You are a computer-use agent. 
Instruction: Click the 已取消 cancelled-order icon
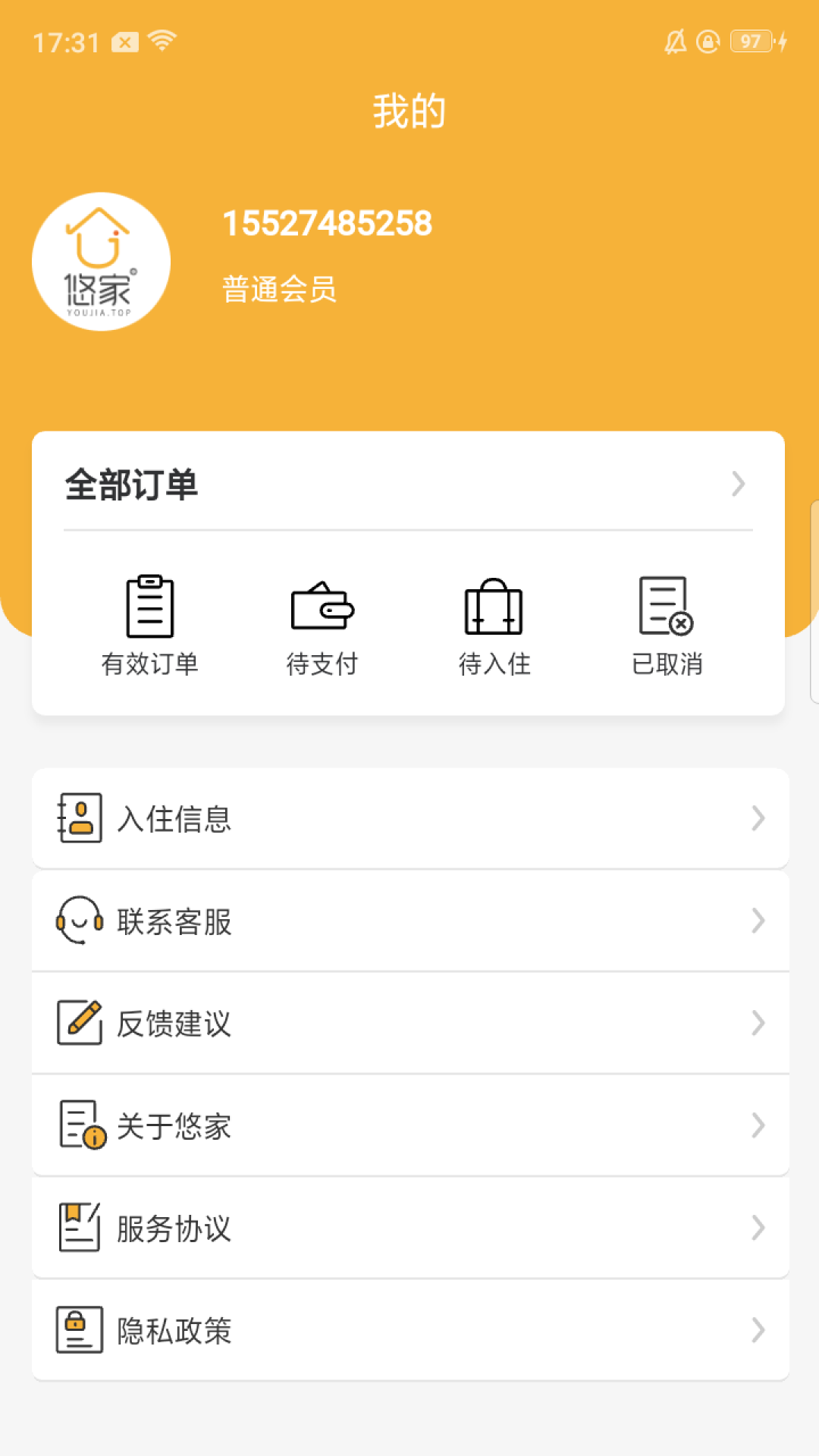666,607
